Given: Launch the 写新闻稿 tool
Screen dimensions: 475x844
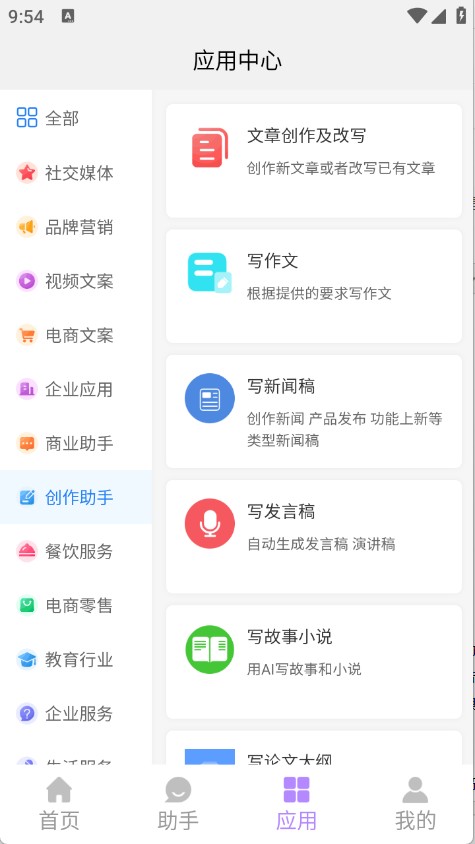Looking at the screenshot, I should pyautogui.click(x=313, y=411).
